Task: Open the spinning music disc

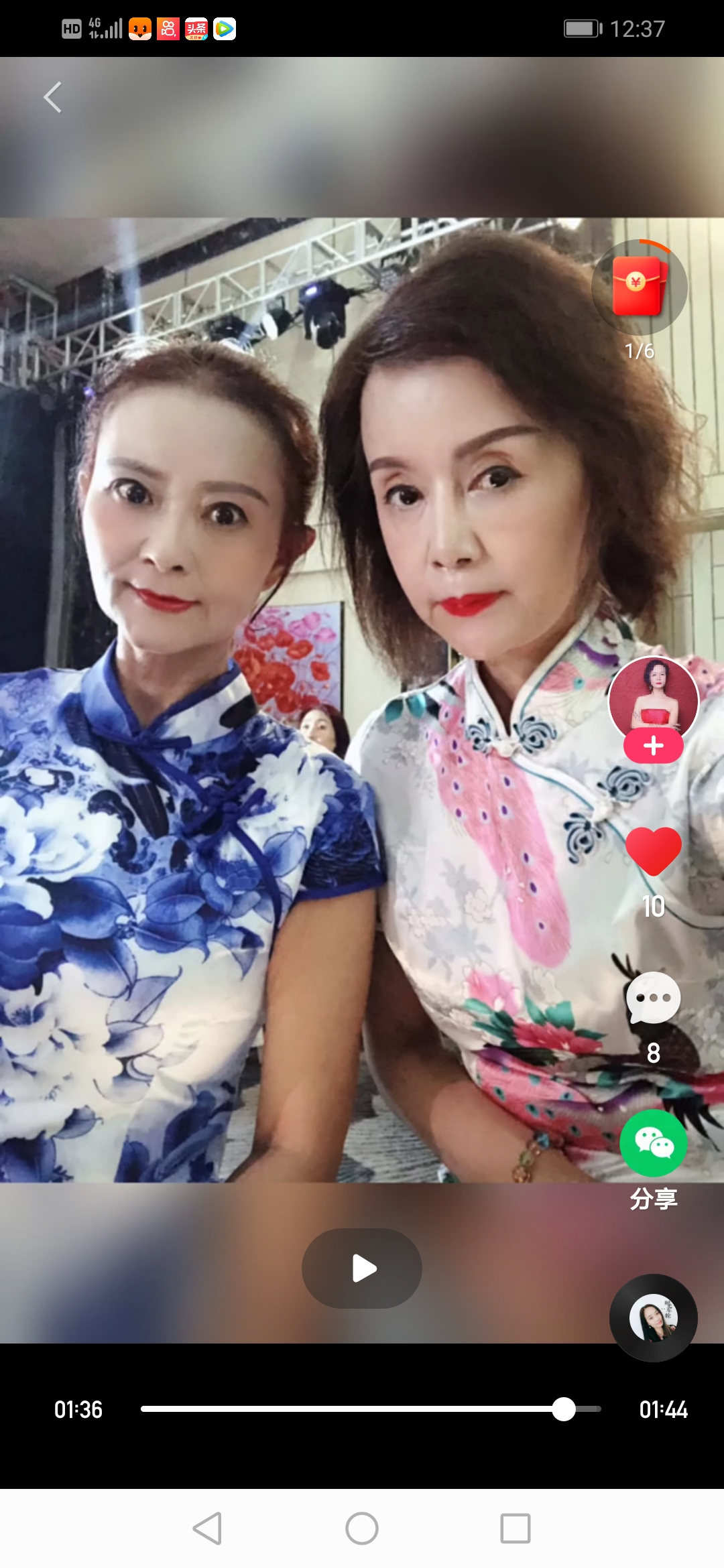Action: [653, 1317]
